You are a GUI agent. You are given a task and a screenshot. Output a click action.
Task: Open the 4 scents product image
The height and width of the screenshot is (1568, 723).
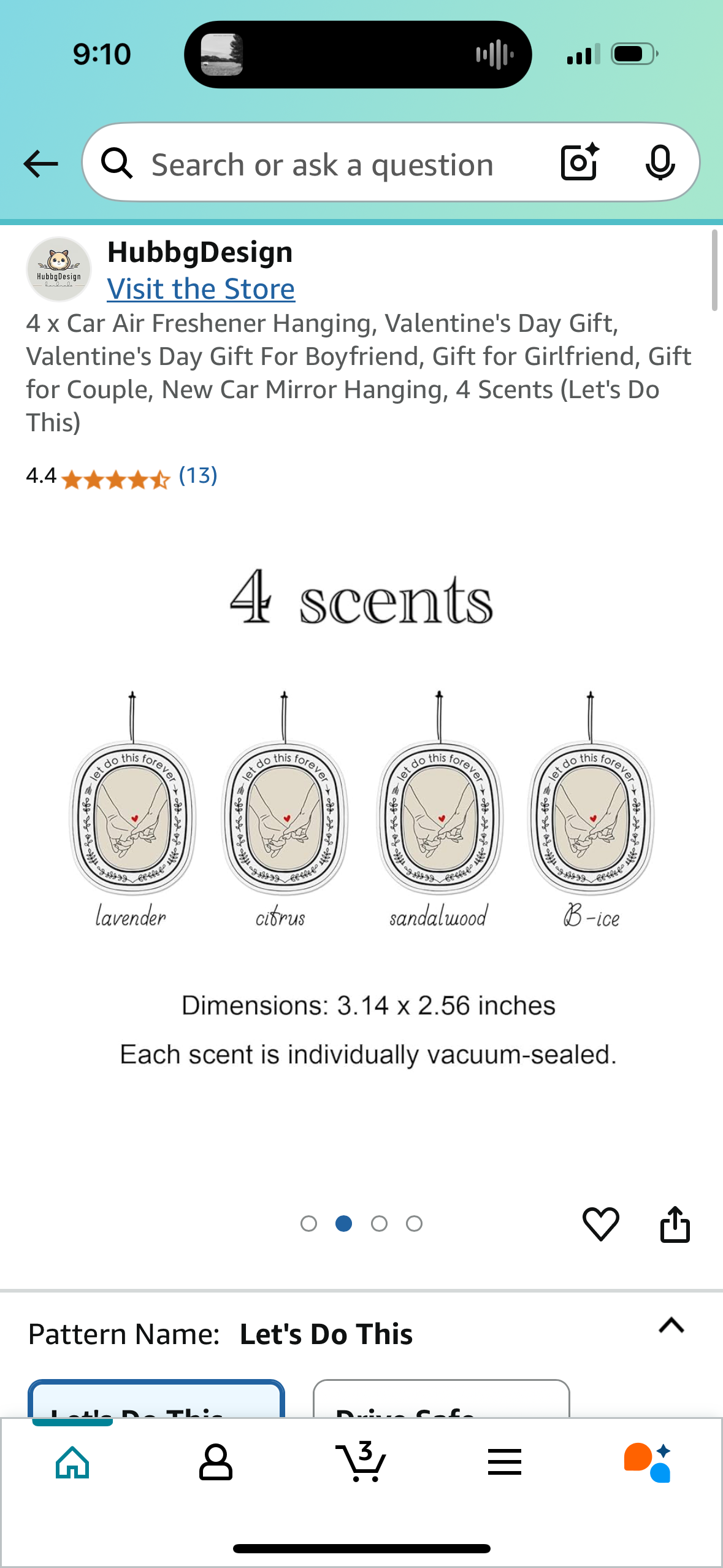click(x=362, y=816)
